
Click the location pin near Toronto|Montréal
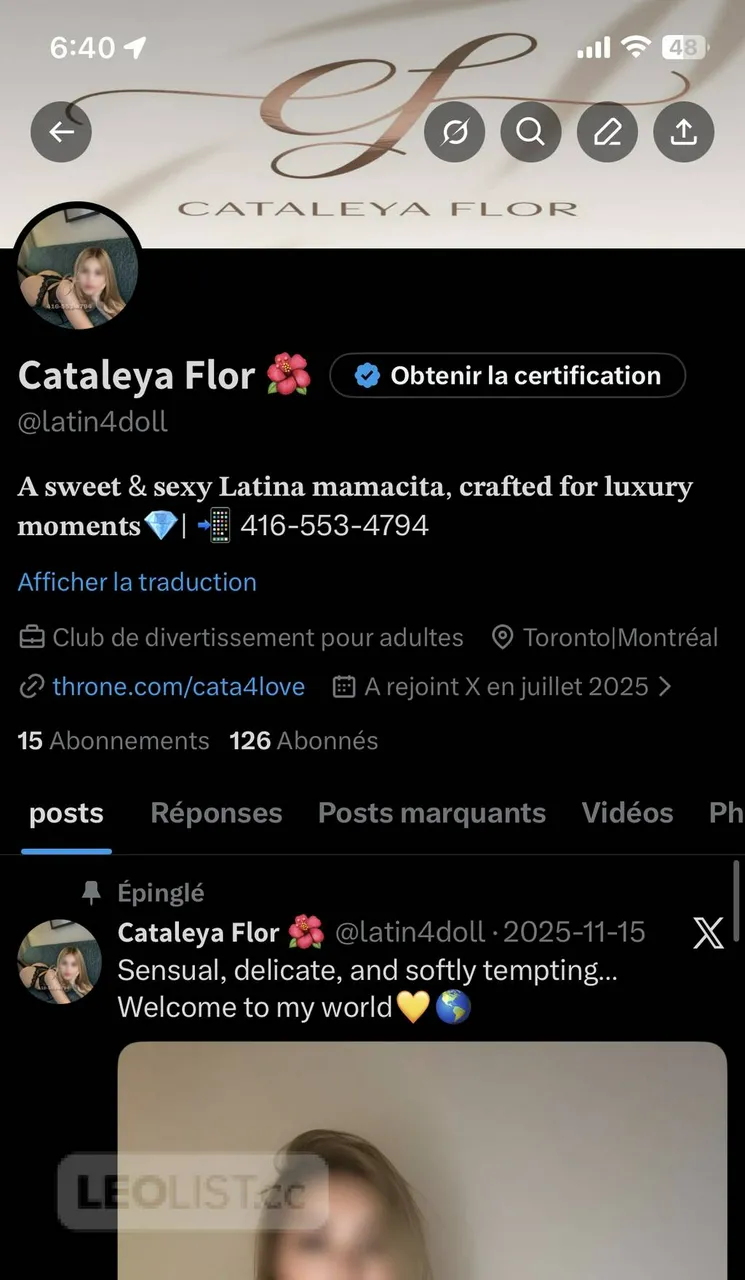[x=502, y=637]
